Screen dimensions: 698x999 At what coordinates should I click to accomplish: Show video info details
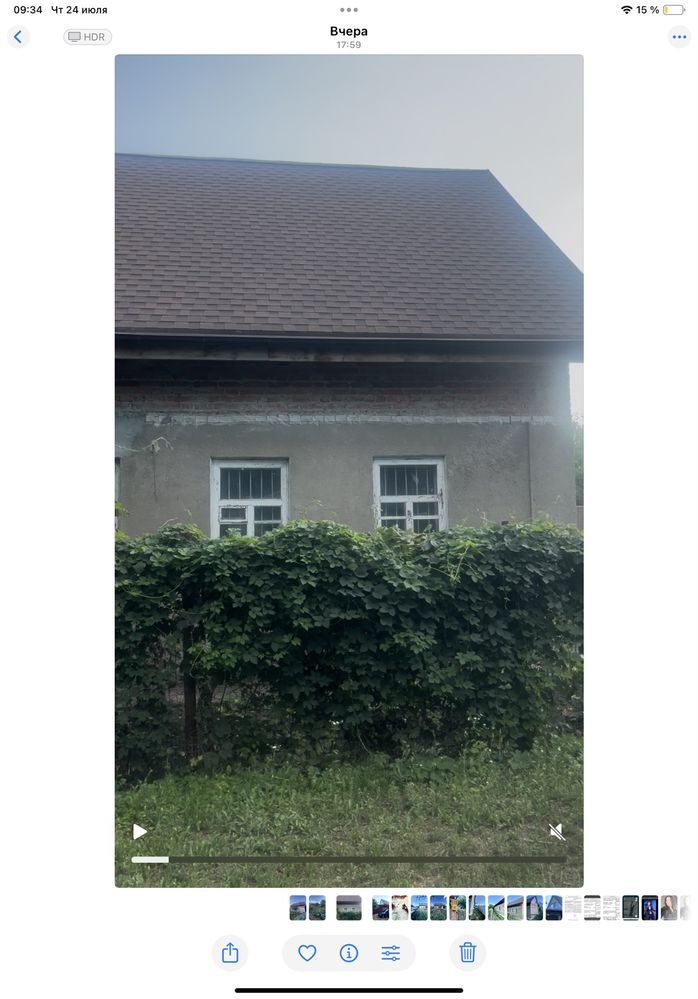coord(349,953)
